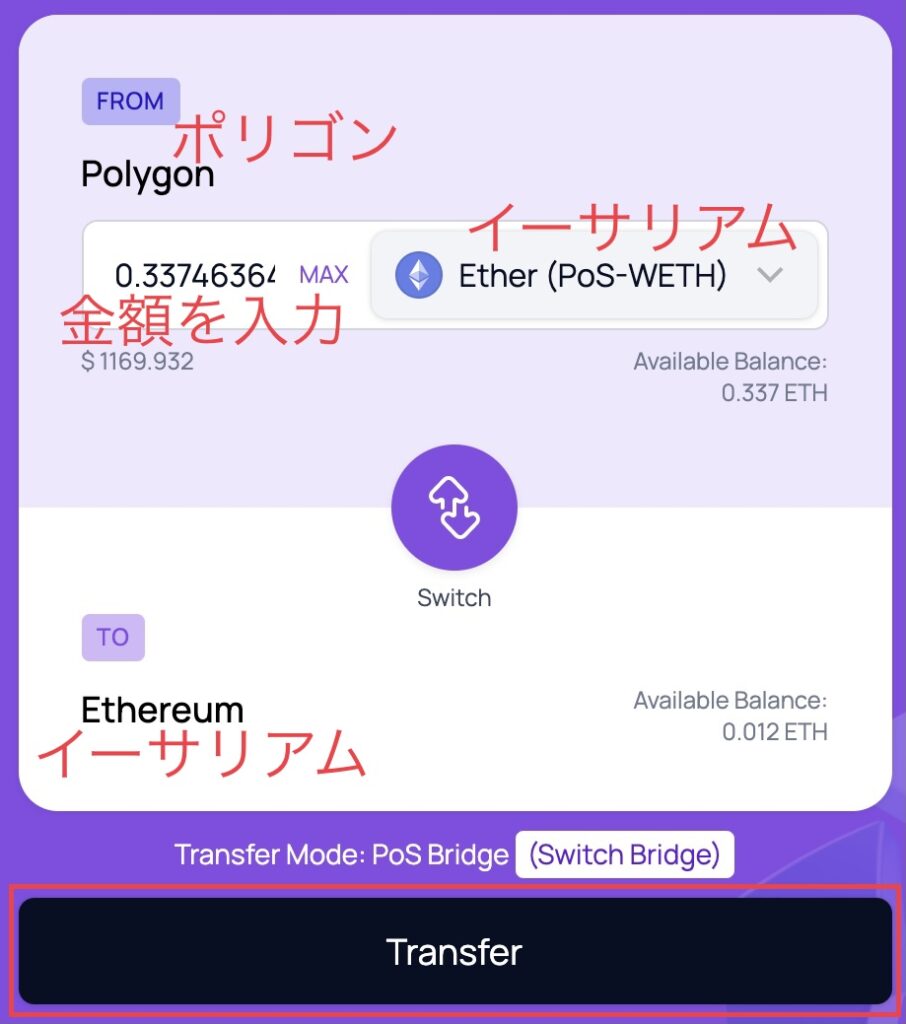This screenshot has height=1024, width=906.
Task: Tap MAX to use full balance
Action: 324,274
